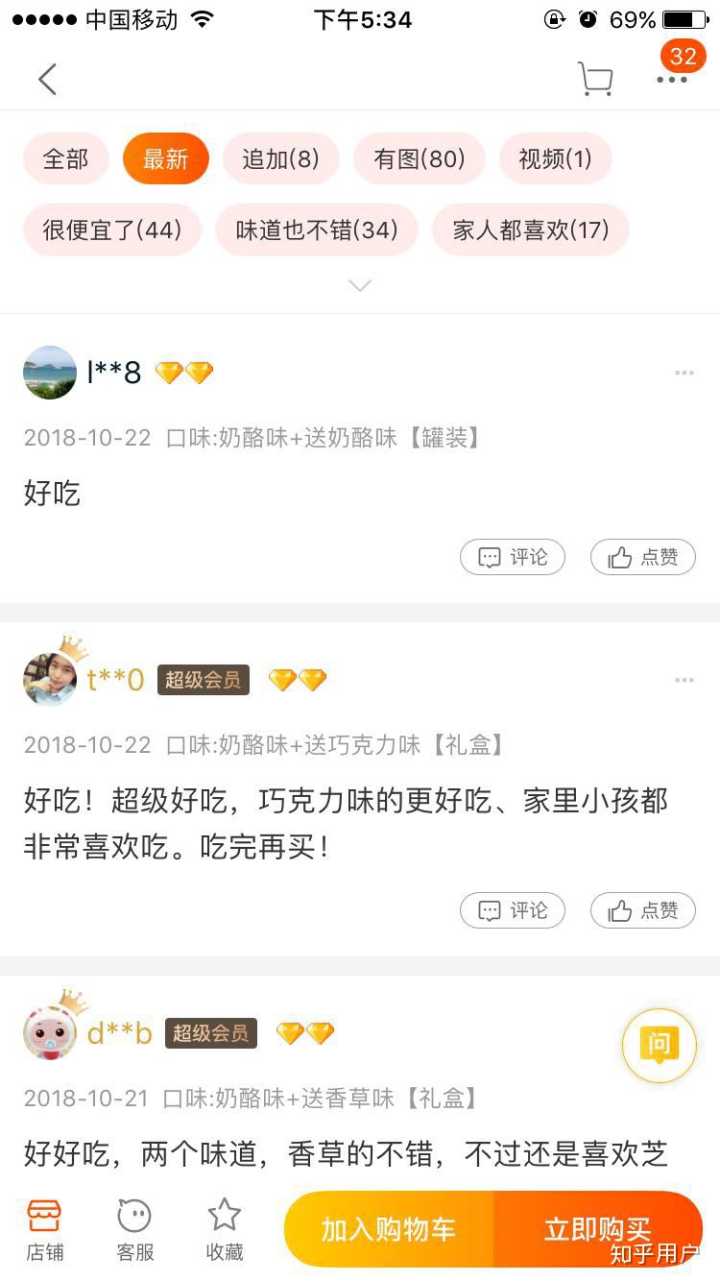This screenshot has height=1281, width=720.
Task: Add the item via 加入购物车
Action: tap(388, 1229)
